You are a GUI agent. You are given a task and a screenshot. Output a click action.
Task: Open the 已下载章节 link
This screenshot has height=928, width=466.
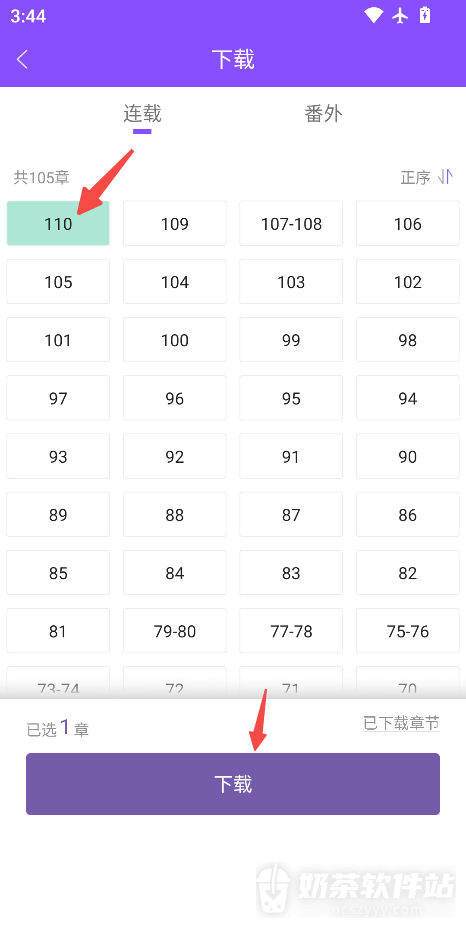coord(401,723)
